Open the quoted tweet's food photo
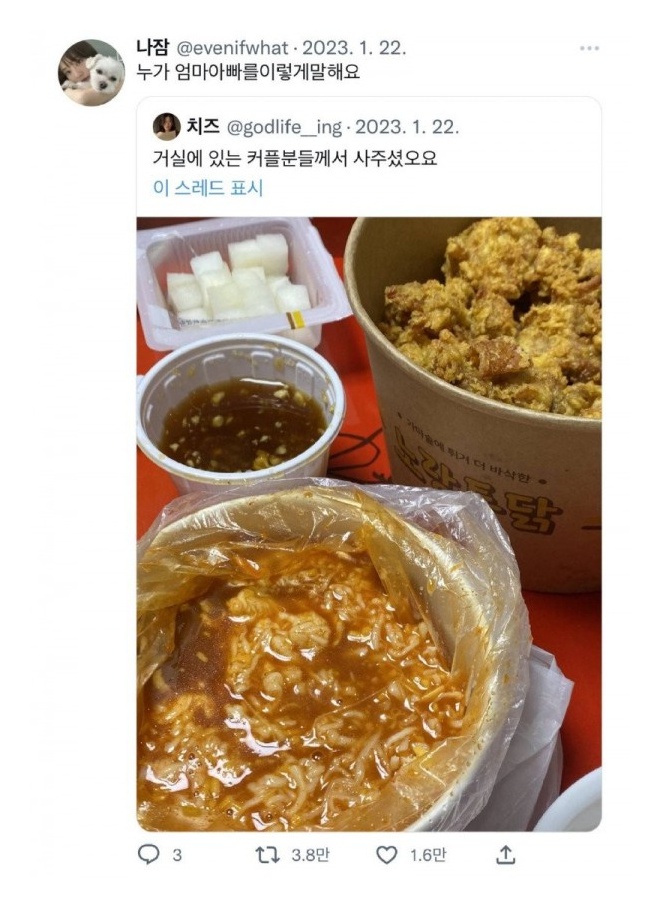The width and height of the screenshot is (660, 908). pyautogui.click(x=368, y=522)
